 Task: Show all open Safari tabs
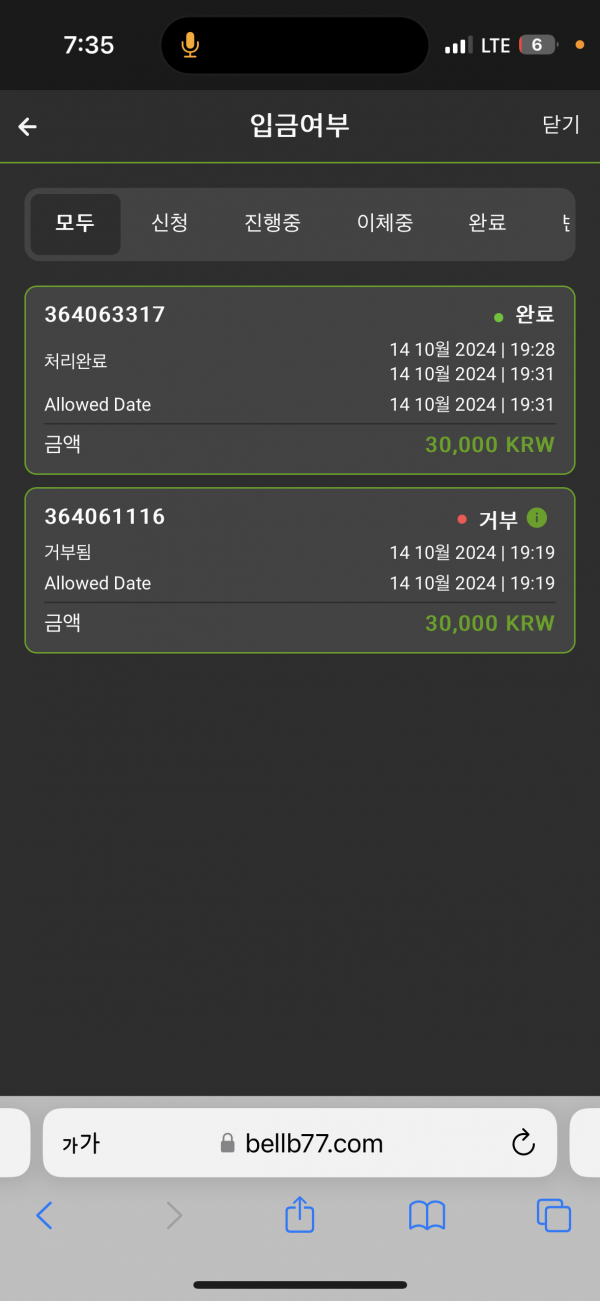point(554,1215)
